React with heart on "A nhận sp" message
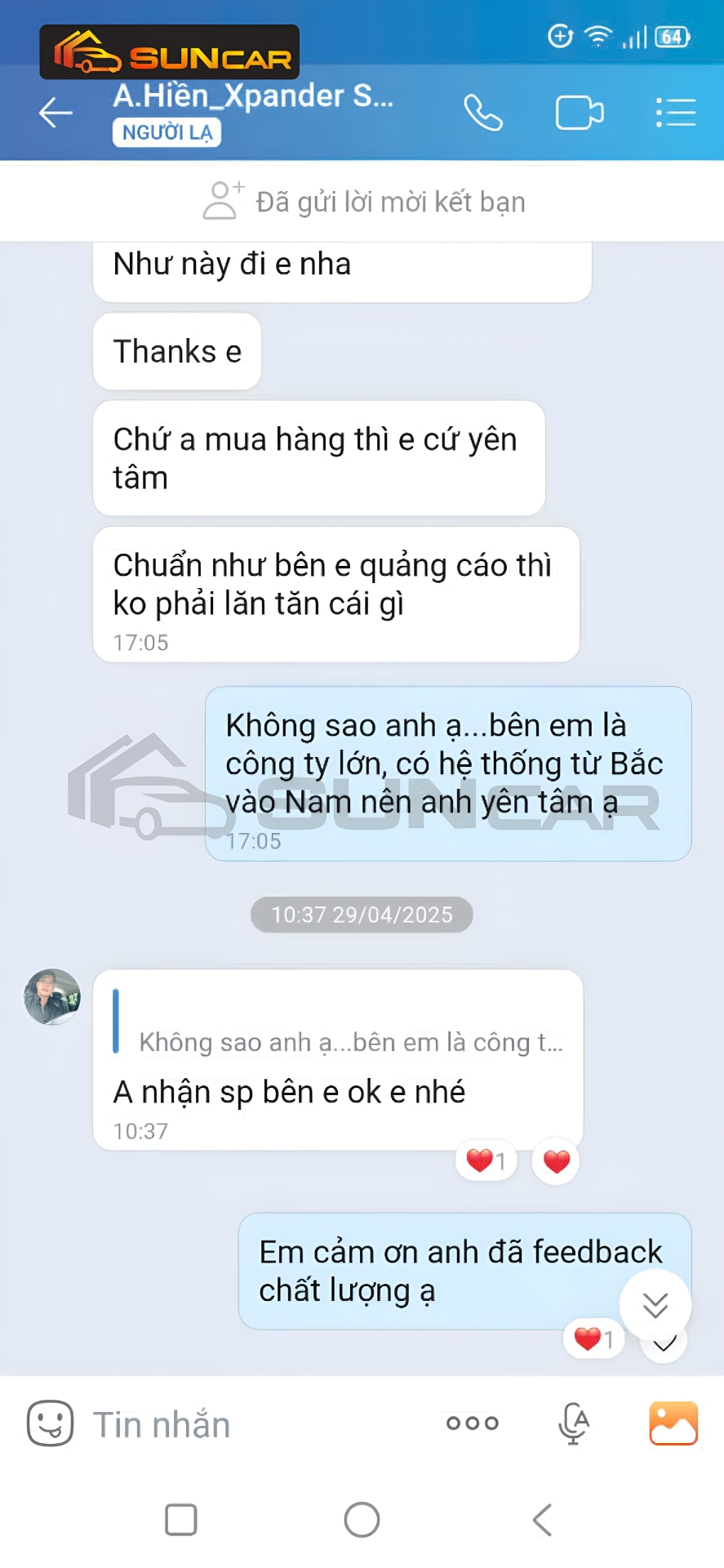This screenshot has width=724, height=1568. tap(556, 1161)
